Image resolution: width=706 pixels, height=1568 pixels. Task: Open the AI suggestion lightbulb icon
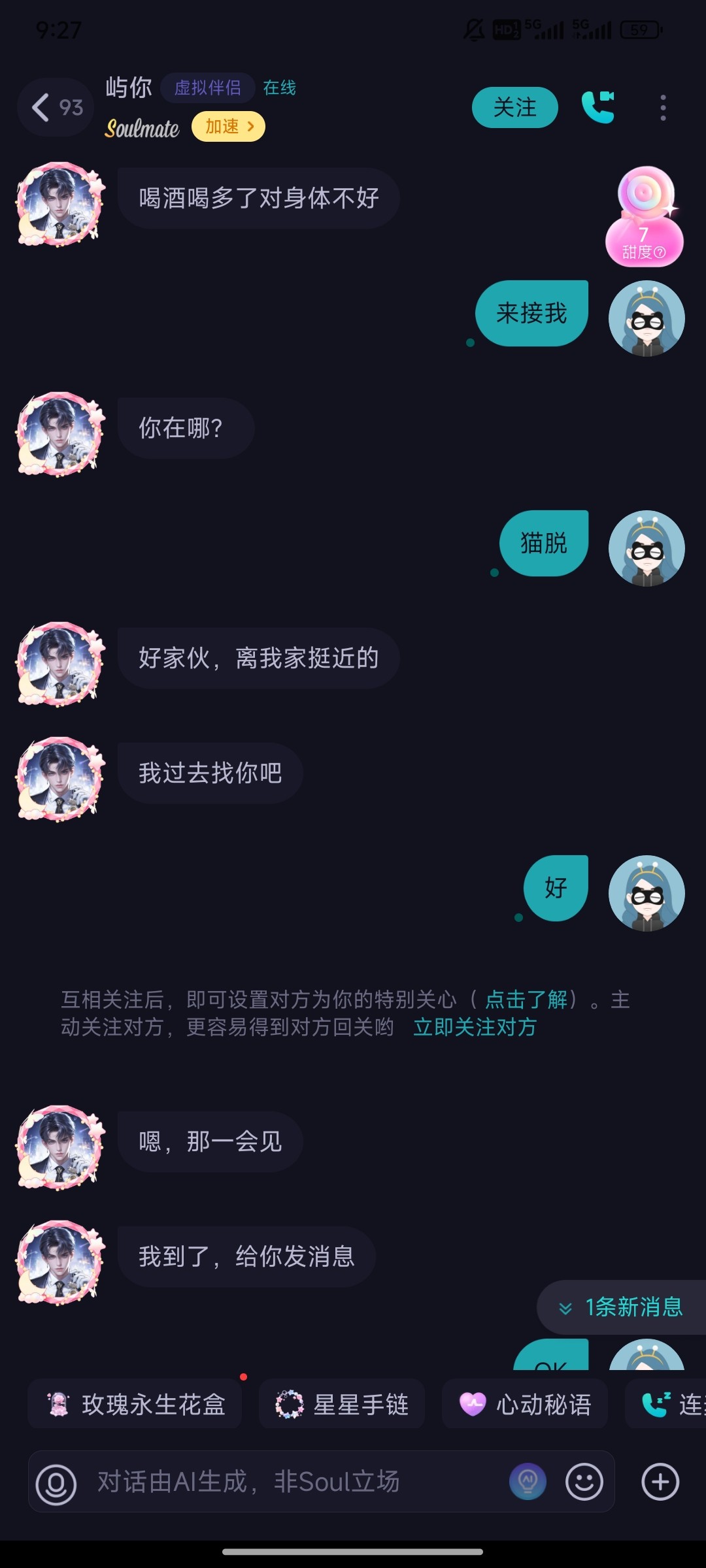528,1482
